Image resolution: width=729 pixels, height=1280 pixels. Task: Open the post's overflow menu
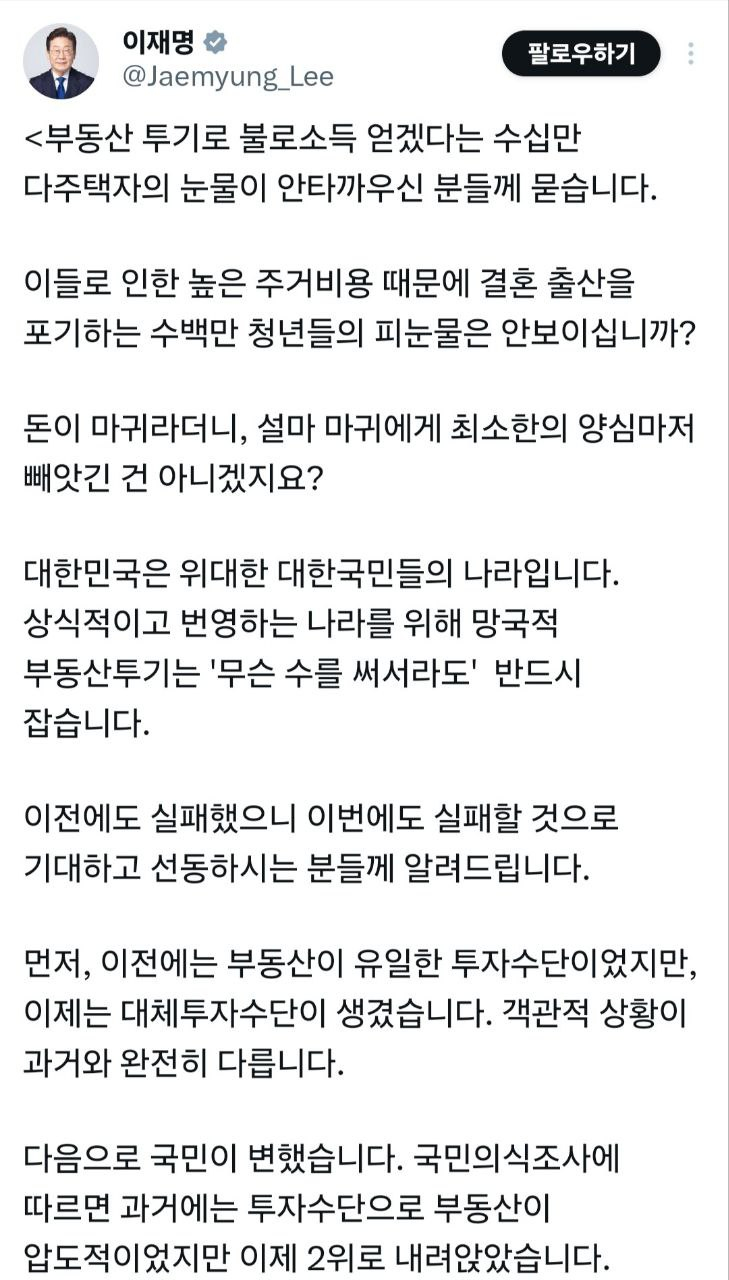691,54
